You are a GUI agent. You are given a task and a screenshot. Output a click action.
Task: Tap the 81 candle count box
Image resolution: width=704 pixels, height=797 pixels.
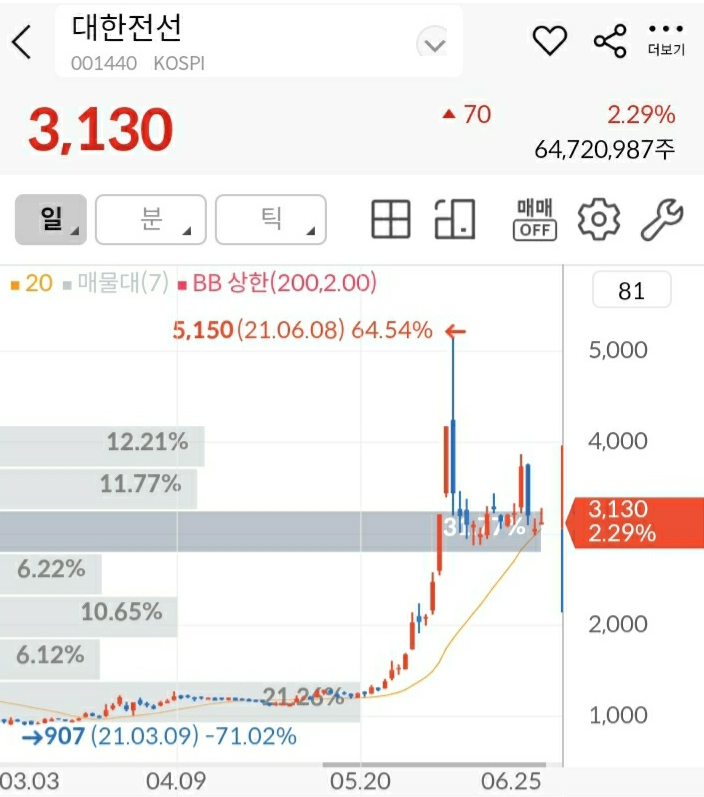click(x=632, y=291)
